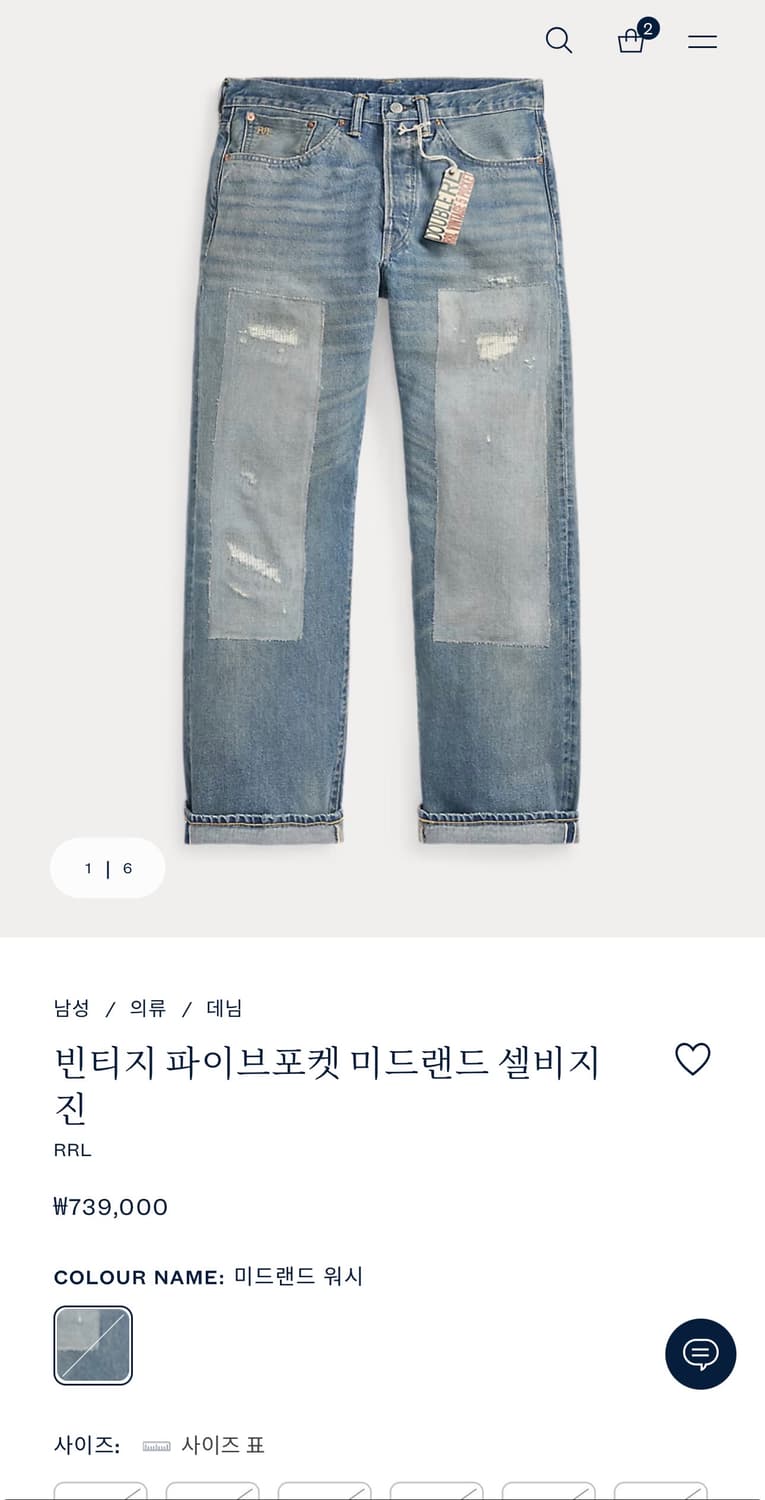
Task: Select the 미드랜드 워시 color swatch
Action: pyautogui.click(x=93, y=1344)
